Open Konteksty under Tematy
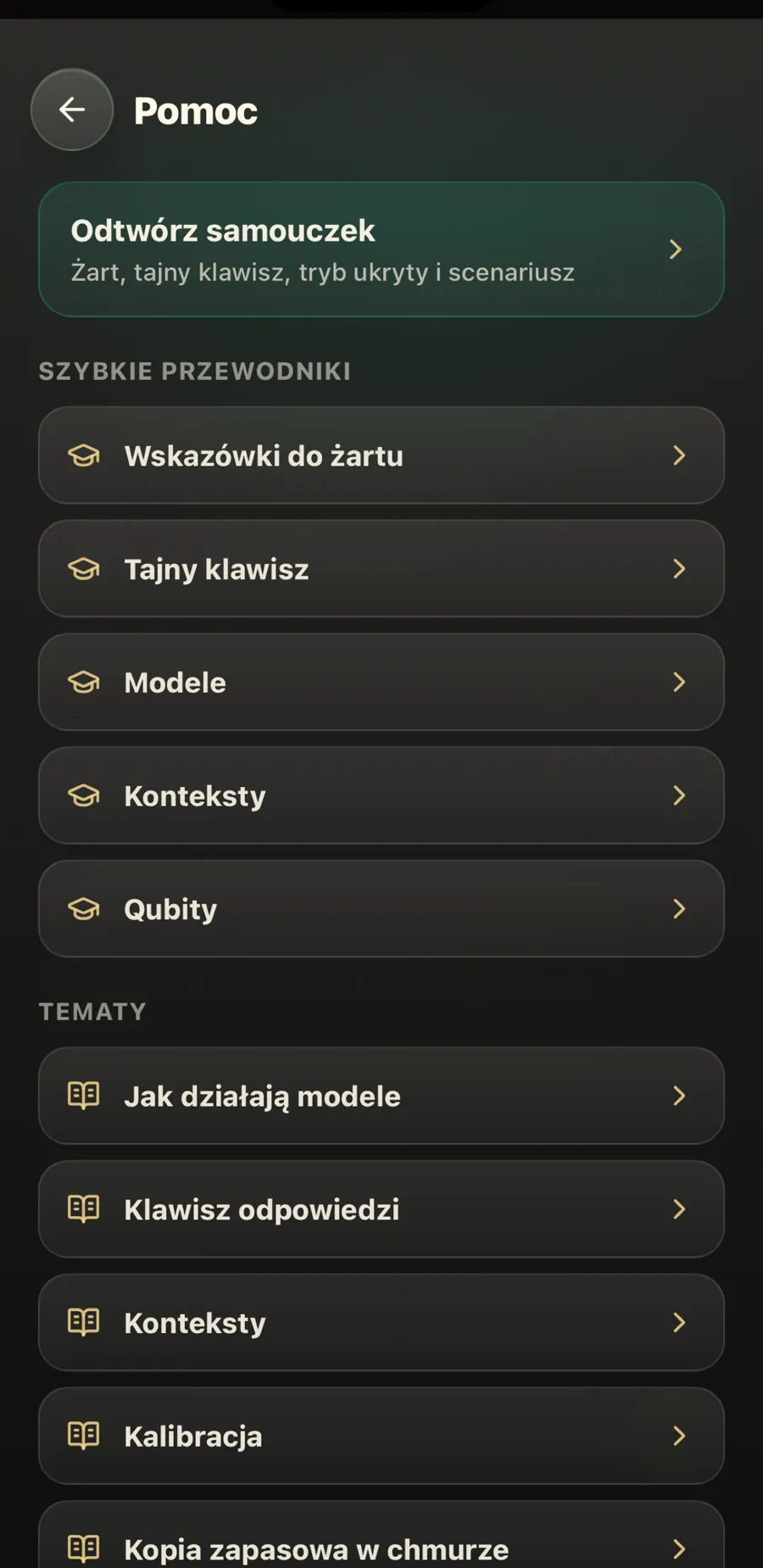The width and height of the screenshot is (763, 1568). pos(381,1323)
